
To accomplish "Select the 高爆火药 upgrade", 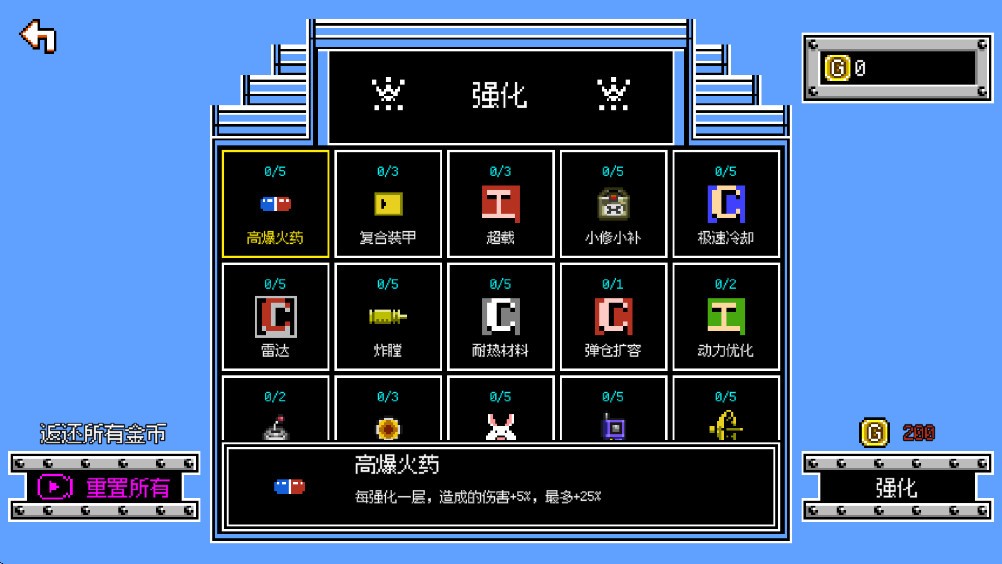I will (275, 204).
